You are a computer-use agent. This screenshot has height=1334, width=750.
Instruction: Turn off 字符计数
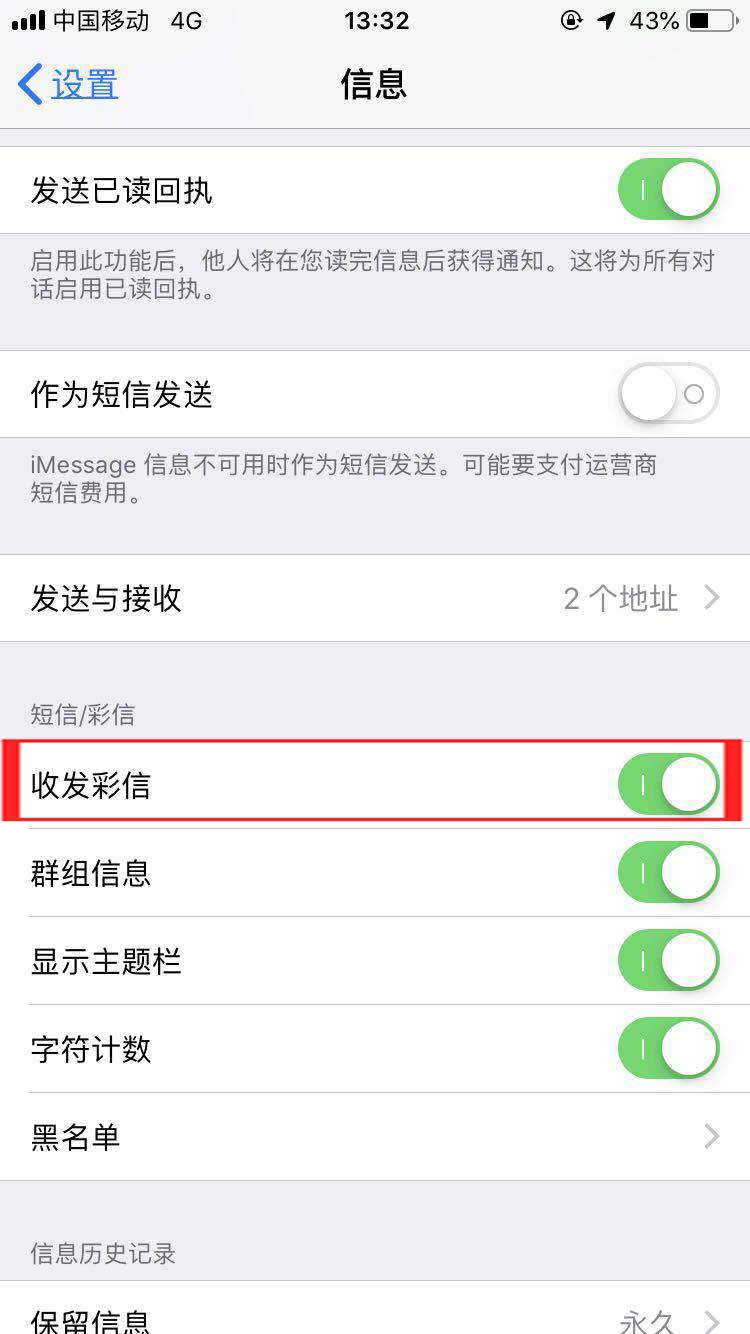pos(668,1049)
